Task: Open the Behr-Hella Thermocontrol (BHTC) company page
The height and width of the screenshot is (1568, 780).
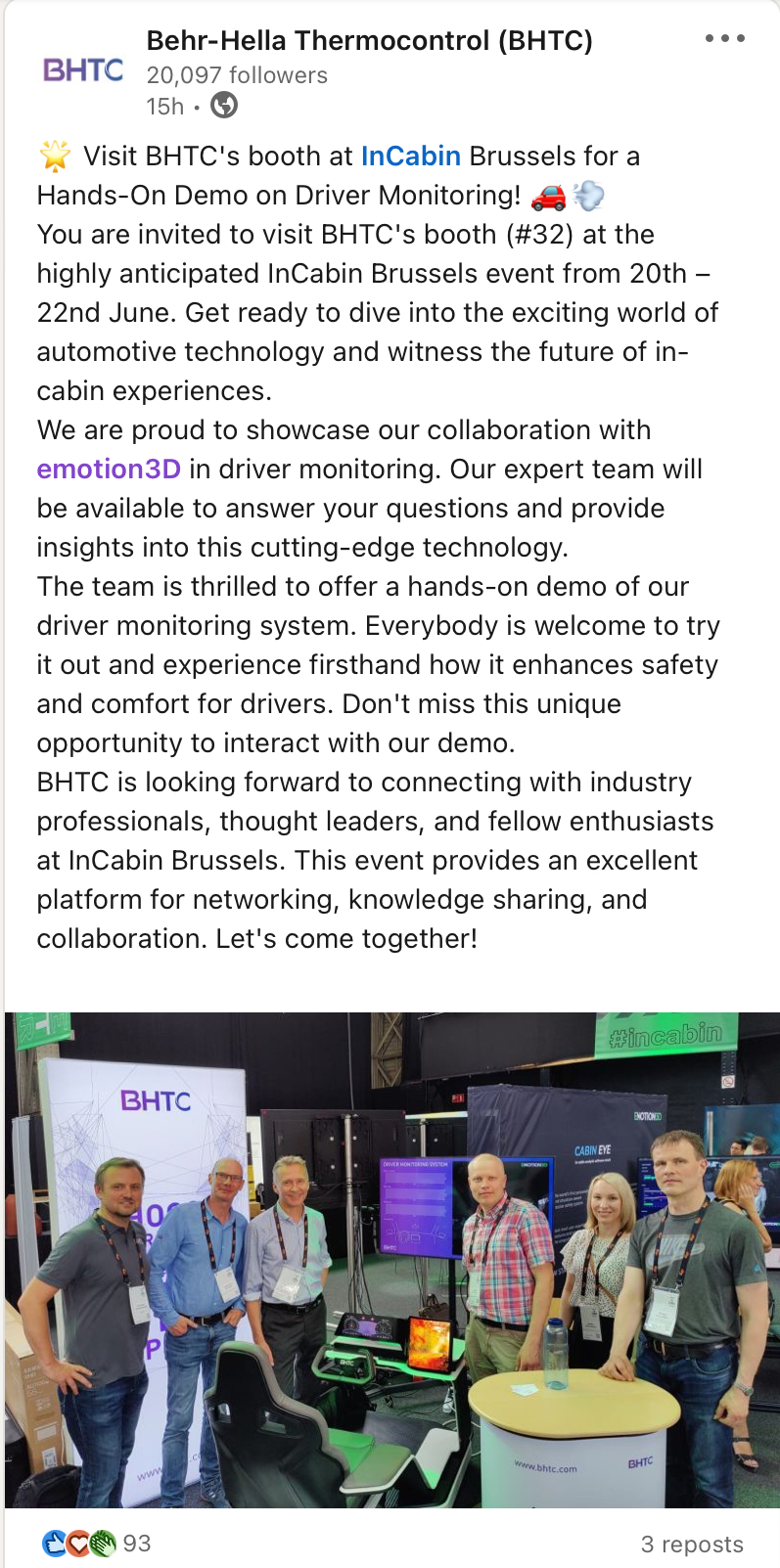Action: (369, 41)
